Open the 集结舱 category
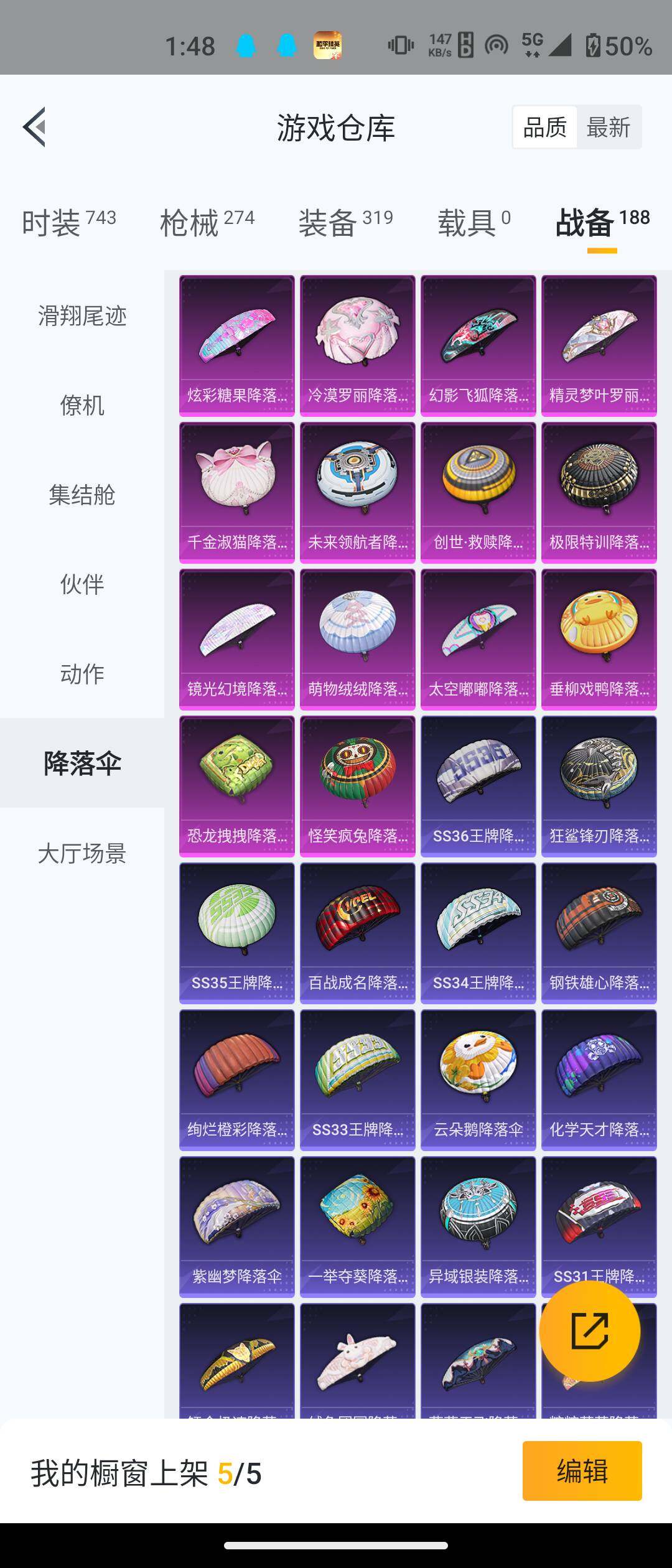The height and width of the screenshot is (1568, 672). 82,495
